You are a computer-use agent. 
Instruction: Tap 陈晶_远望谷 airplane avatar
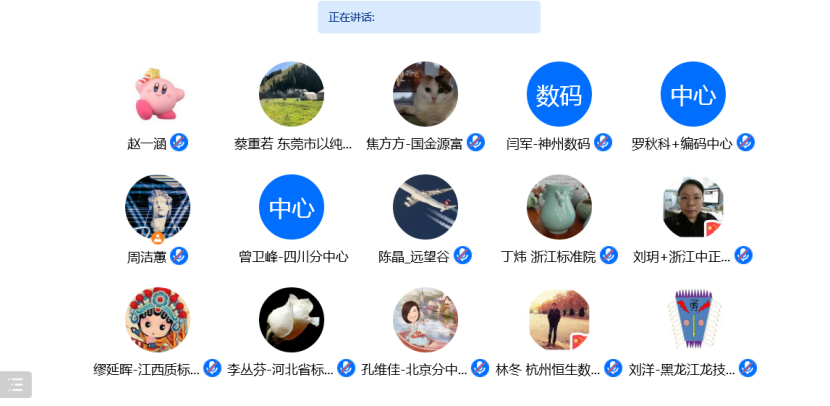click(x=425, y=207)
